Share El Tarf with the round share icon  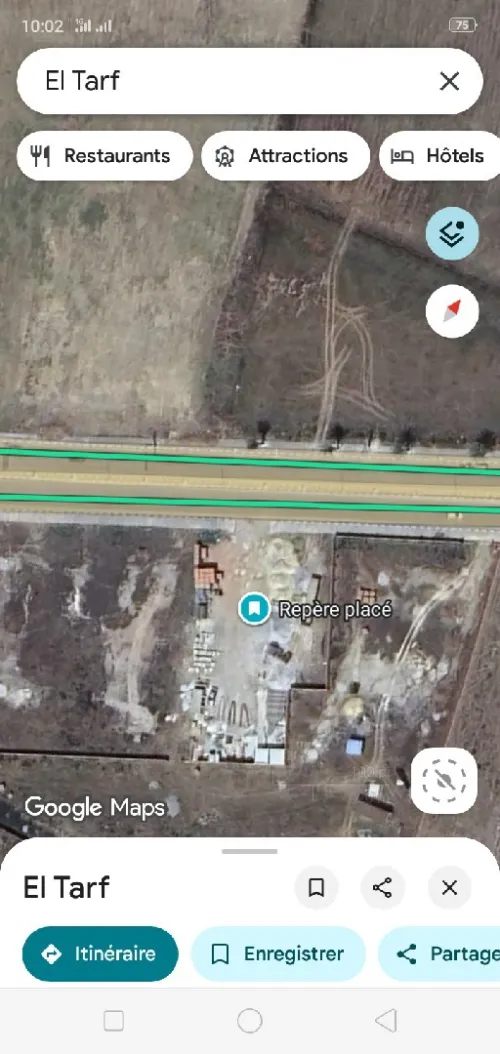(x=382, y=888)
